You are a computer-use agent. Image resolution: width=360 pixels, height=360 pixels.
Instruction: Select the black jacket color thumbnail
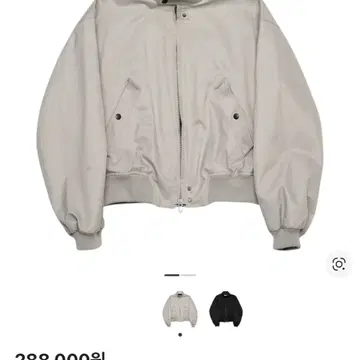point(226,309)
